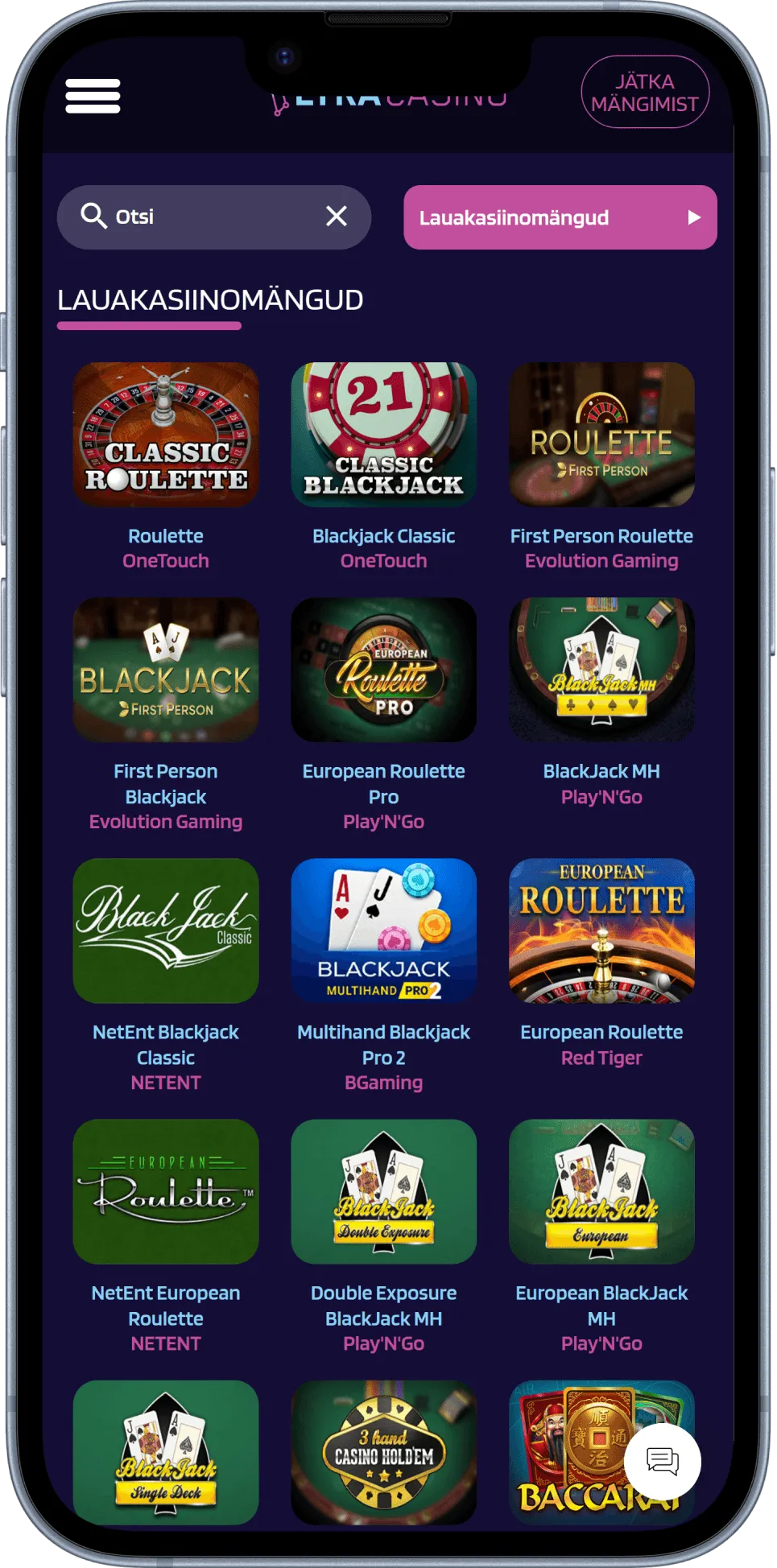Open NetEnt European Roulette
Image resolution: width=777 pixels, height=1568 pixels.
(x=166, y=1191)
